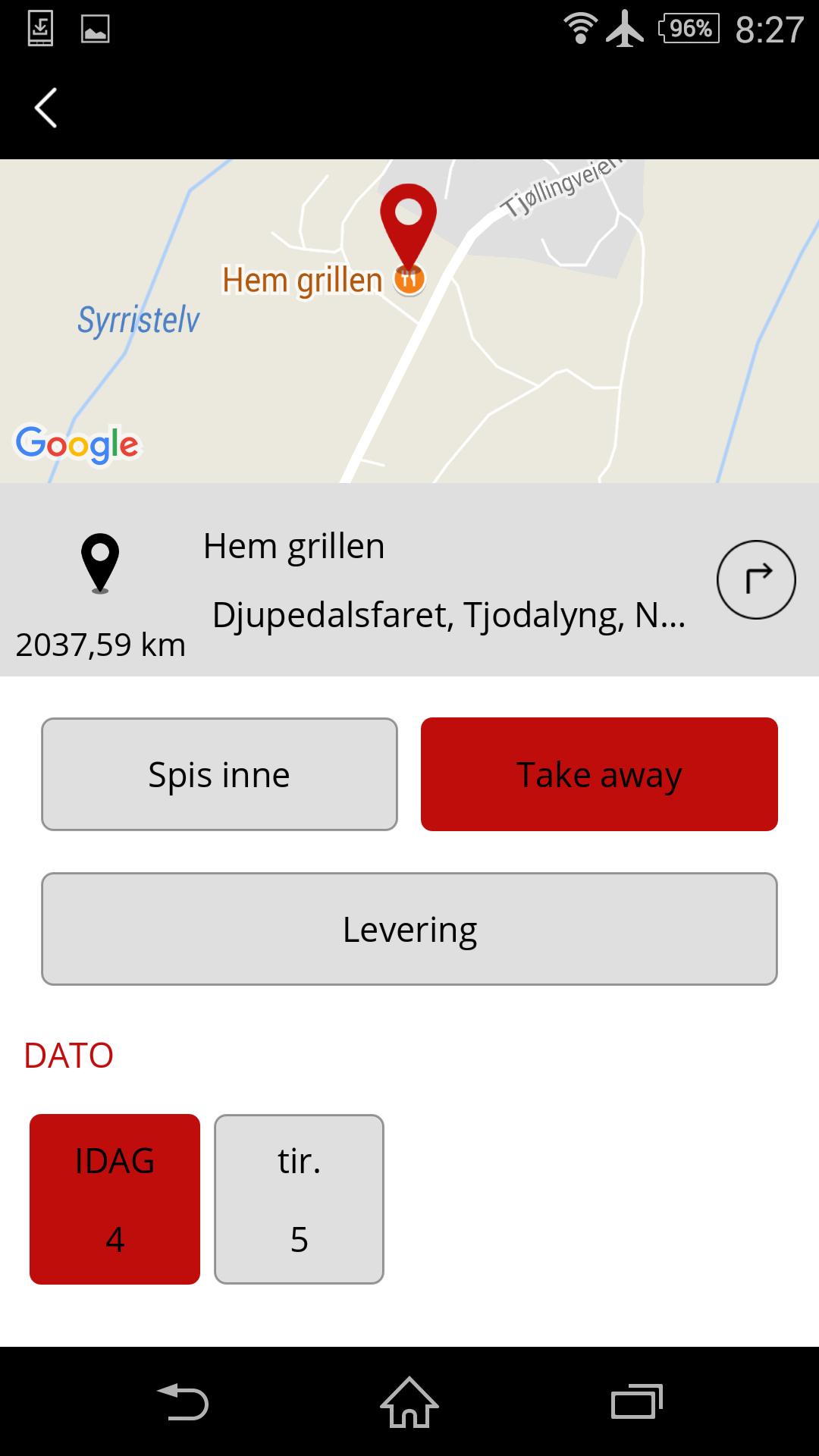Open Google Maps via the Google logo
The width and height of the screenshot is (819, 1456).
click(x=76, y=444)
